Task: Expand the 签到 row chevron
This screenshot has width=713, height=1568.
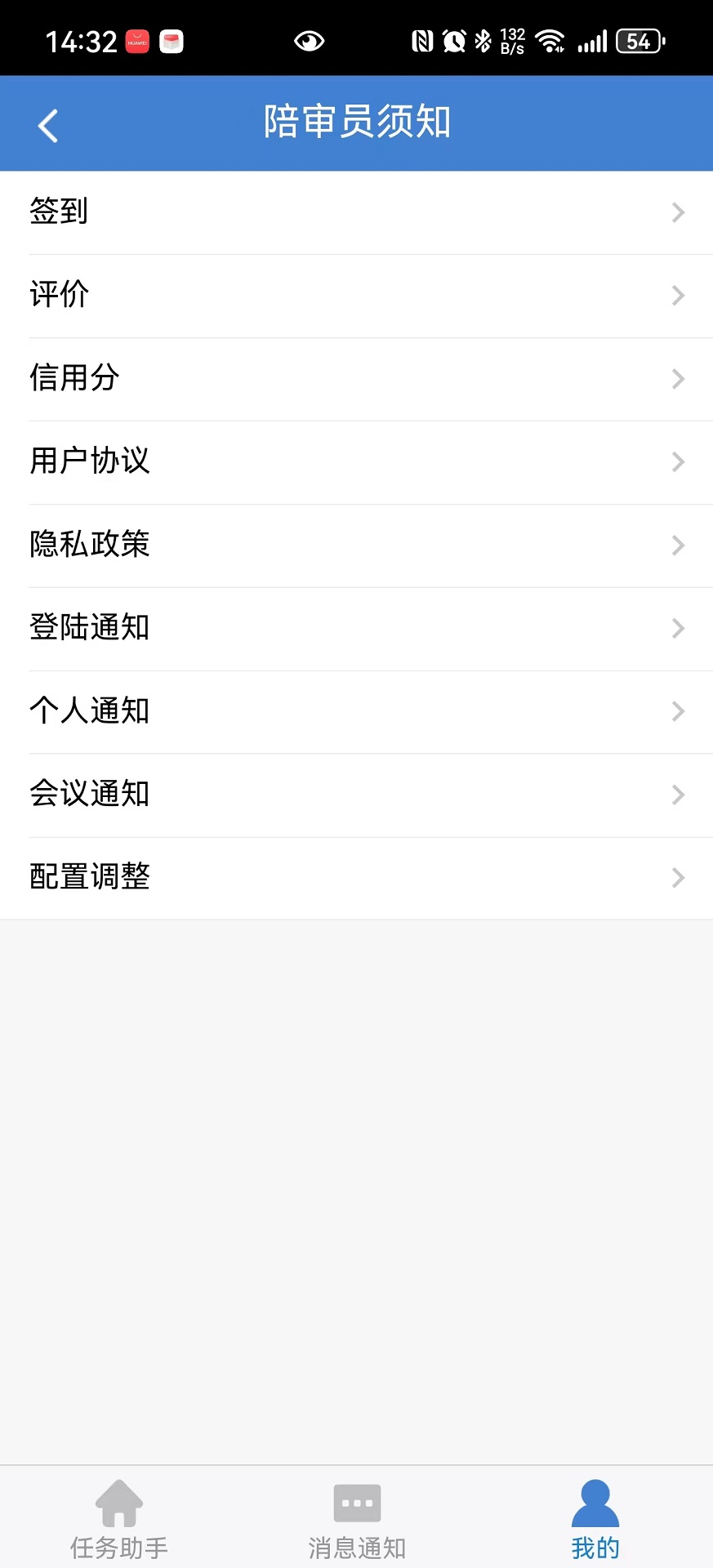Action: (678, 212)
